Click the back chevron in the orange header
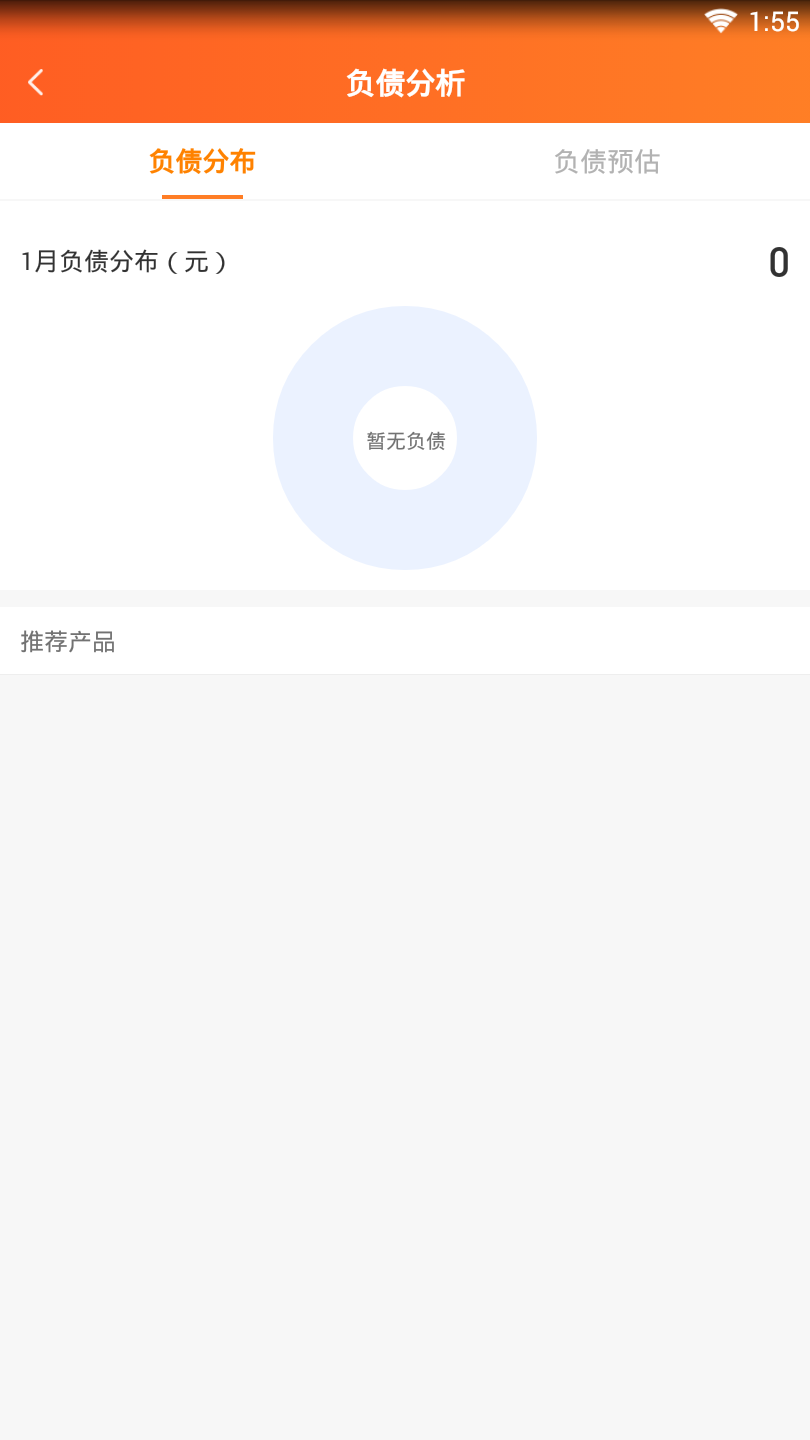 click(36, 82)
